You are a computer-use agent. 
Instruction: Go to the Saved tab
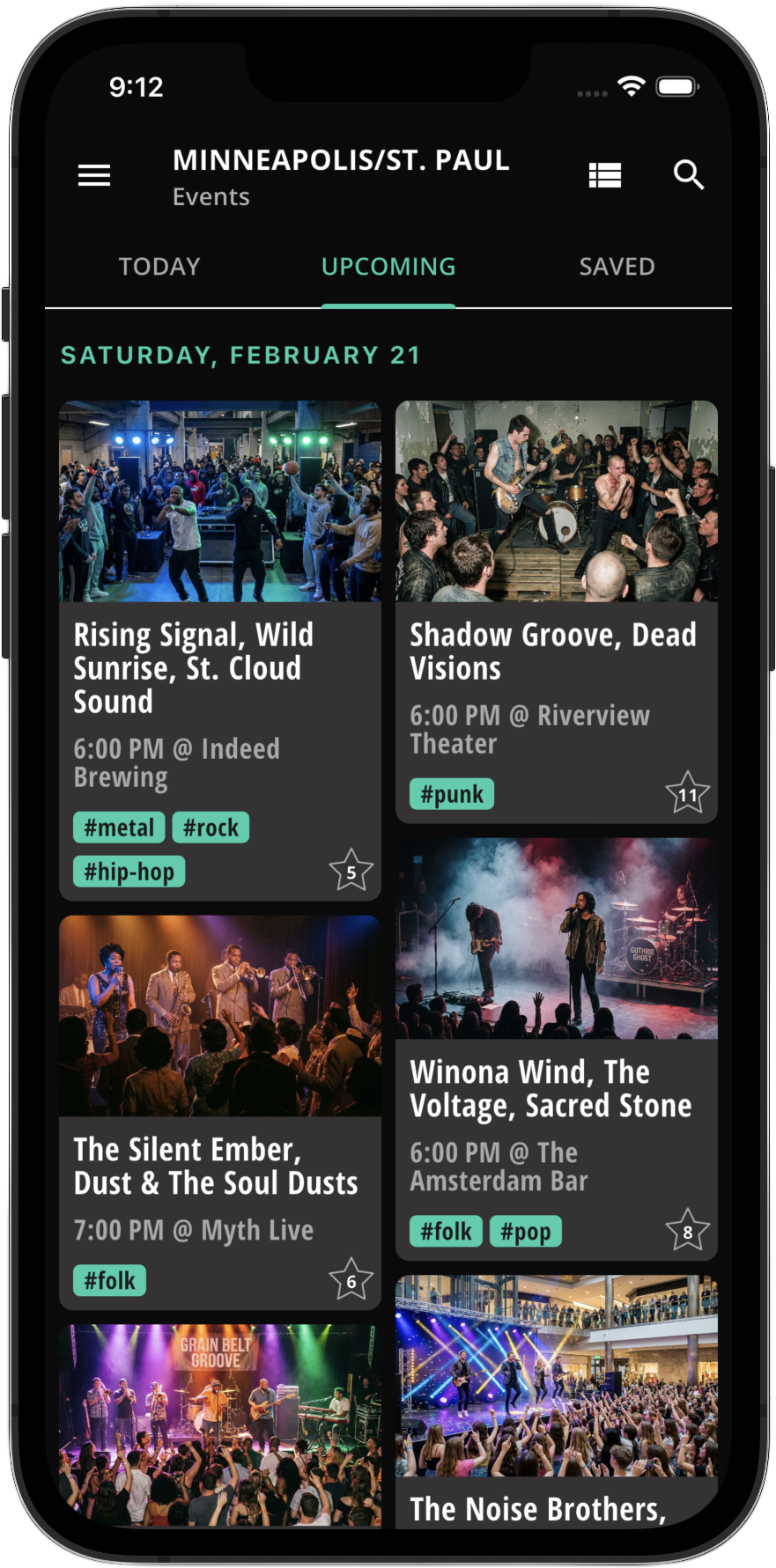pyautogui.click(x=617, y=267)
